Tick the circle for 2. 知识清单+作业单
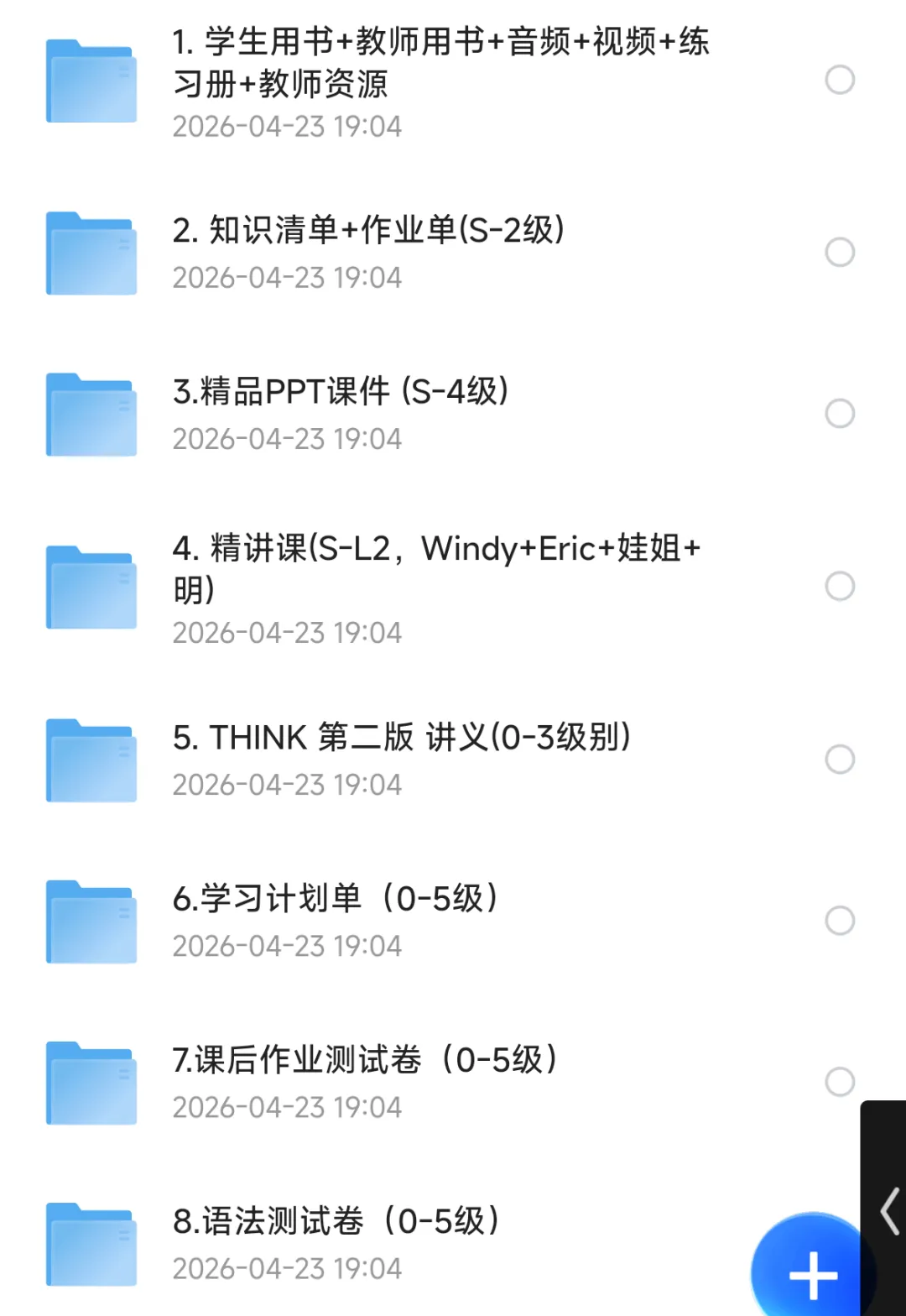 tap(840, 252)
